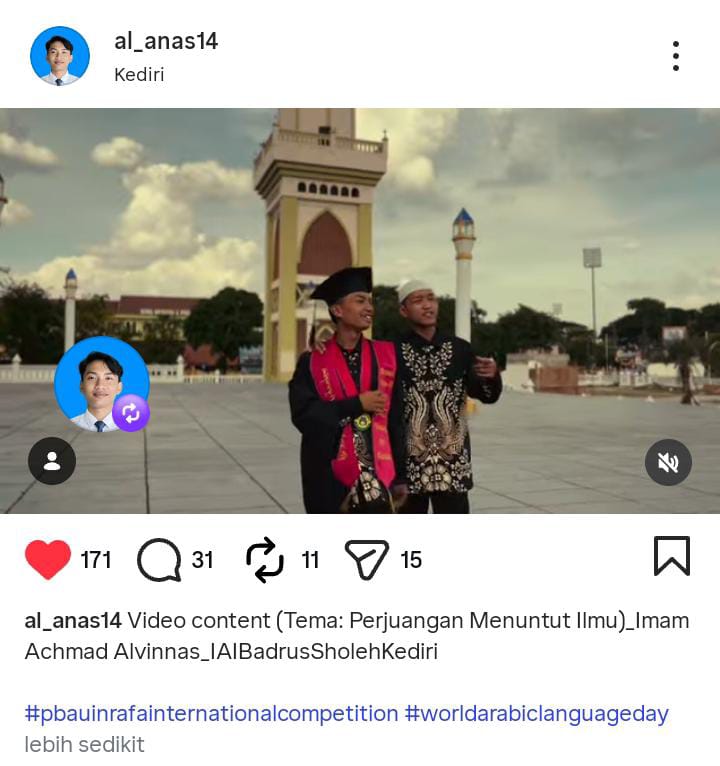Open the #pbauinrafainternationalcompetition hashtag

211,713
